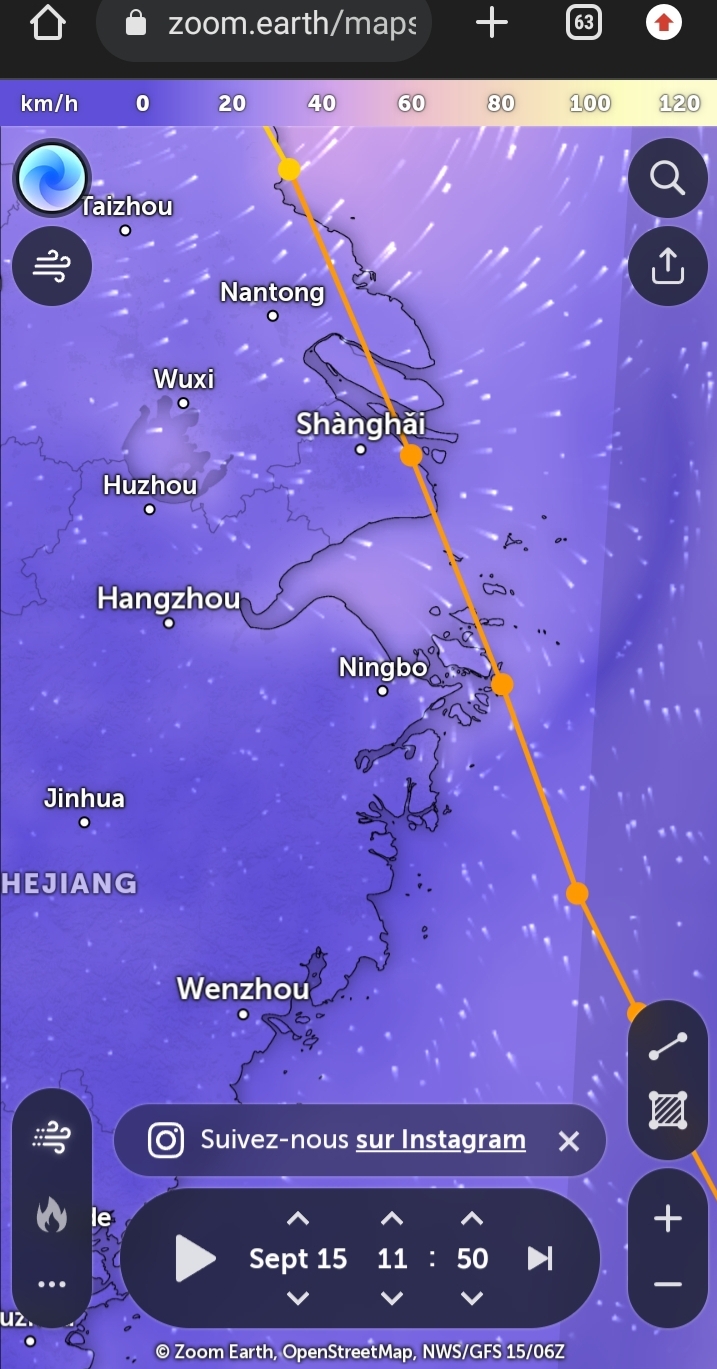
Task: Open more options with the three dots
Action: [52, 1285]
